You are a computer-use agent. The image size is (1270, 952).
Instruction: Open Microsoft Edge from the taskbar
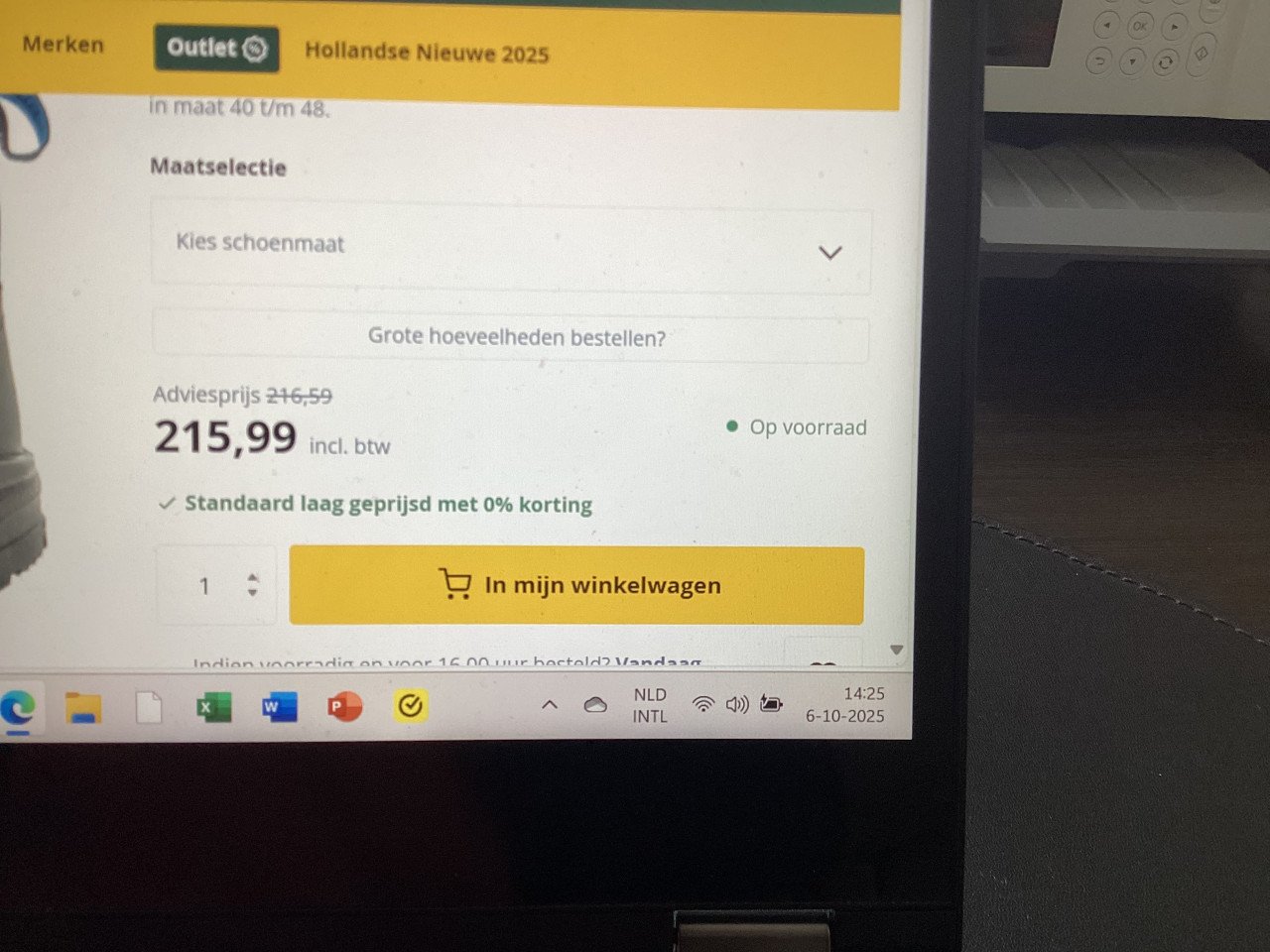pos(18,708)
